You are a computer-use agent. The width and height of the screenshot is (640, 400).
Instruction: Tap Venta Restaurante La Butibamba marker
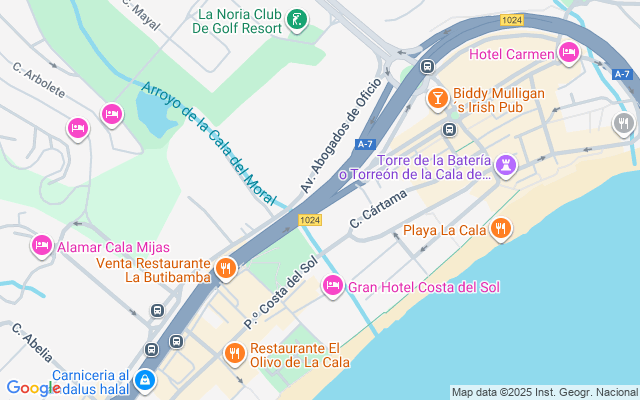pyautogui.click(x=227, y=268)
